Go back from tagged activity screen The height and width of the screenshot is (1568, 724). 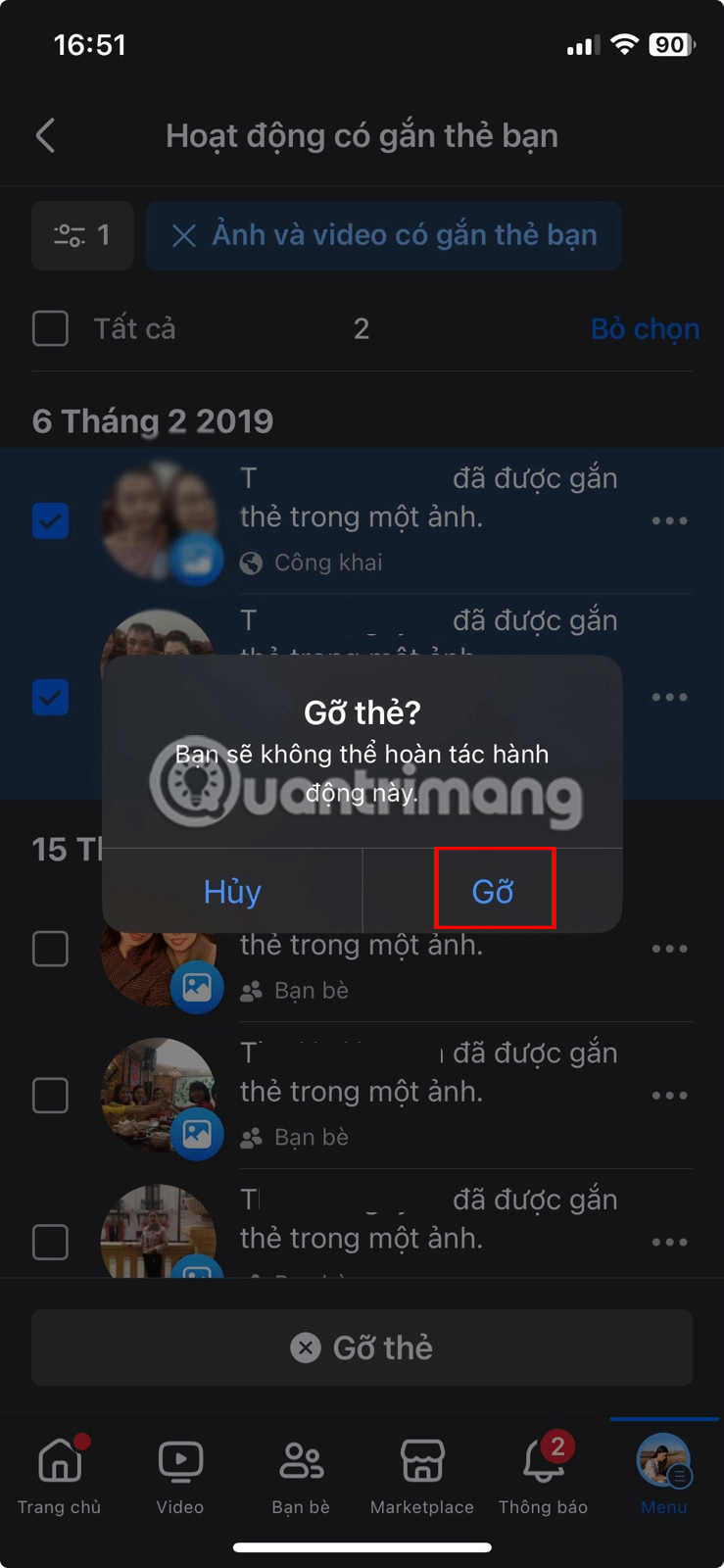coord(45,135)
